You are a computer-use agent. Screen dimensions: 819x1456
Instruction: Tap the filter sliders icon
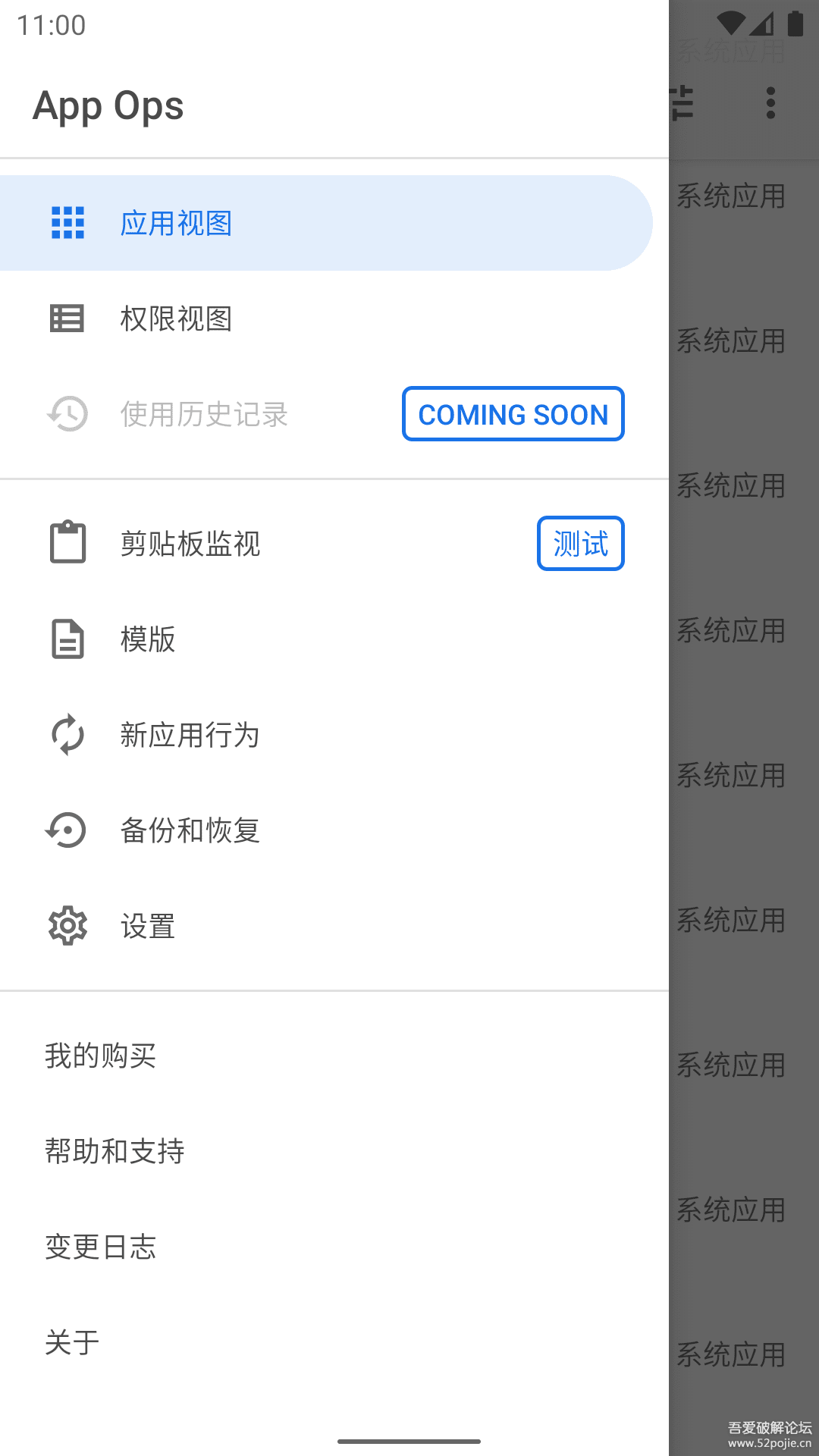point(682,103)
